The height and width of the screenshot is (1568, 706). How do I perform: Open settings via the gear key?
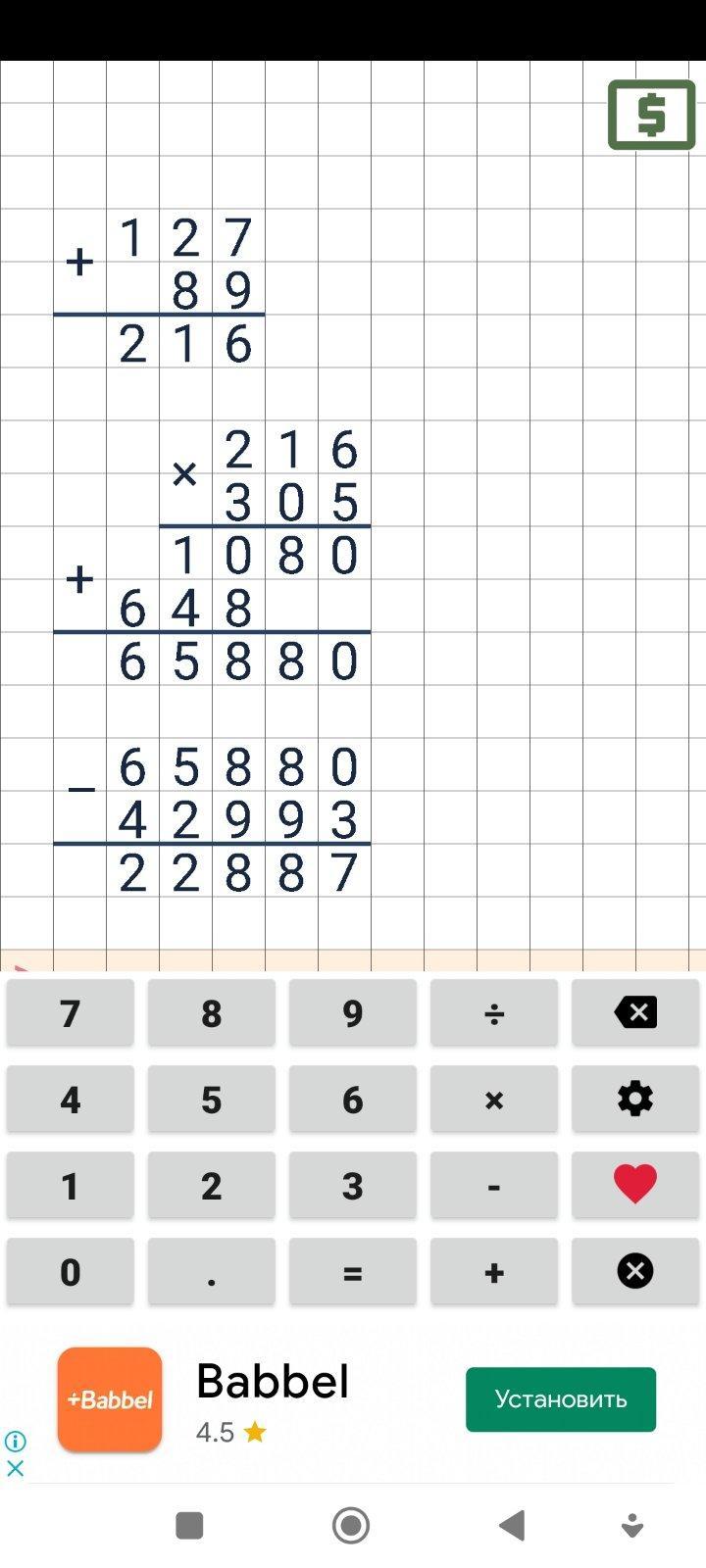[x=635, y=1099]
